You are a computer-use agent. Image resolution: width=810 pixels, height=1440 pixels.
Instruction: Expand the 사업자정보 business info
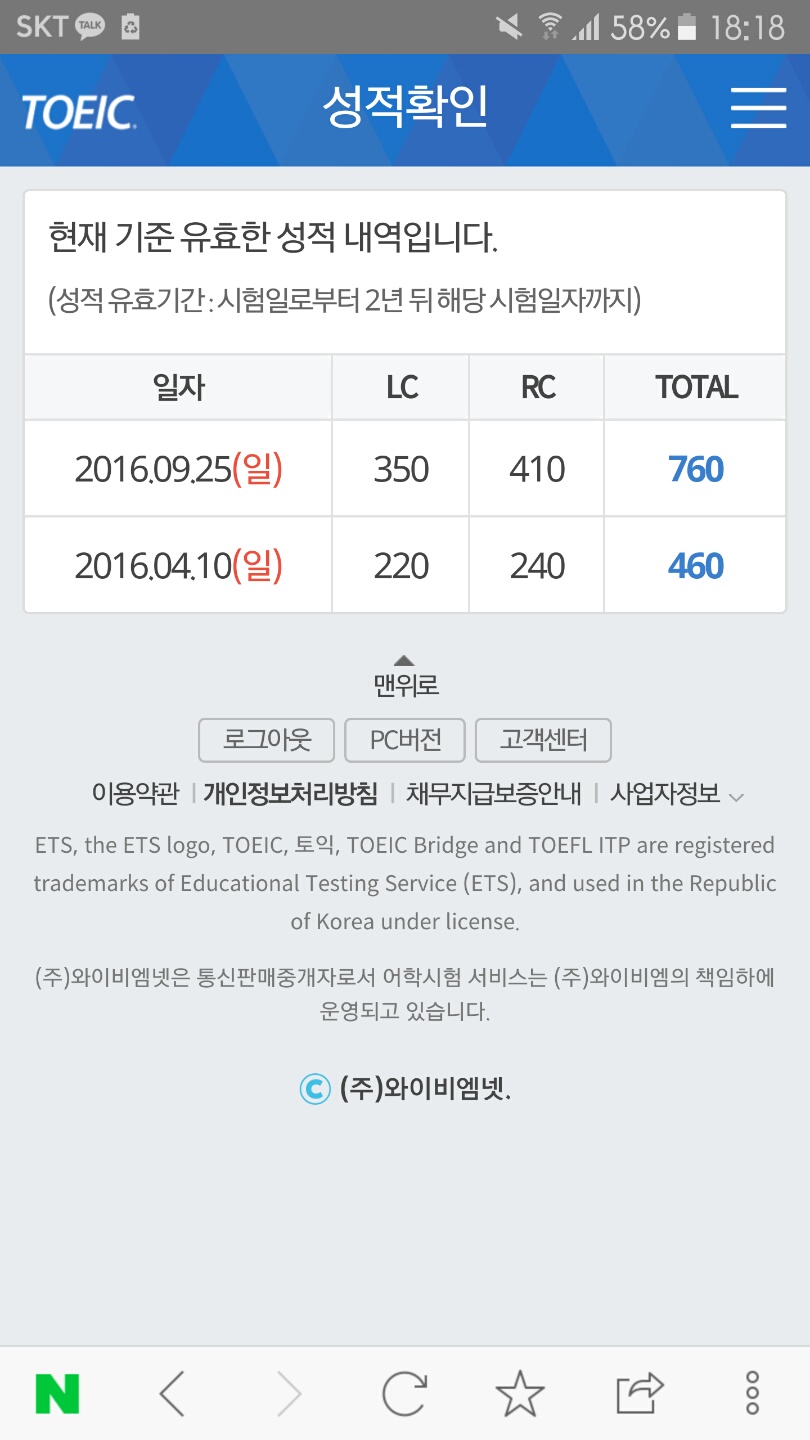(677, 794)
